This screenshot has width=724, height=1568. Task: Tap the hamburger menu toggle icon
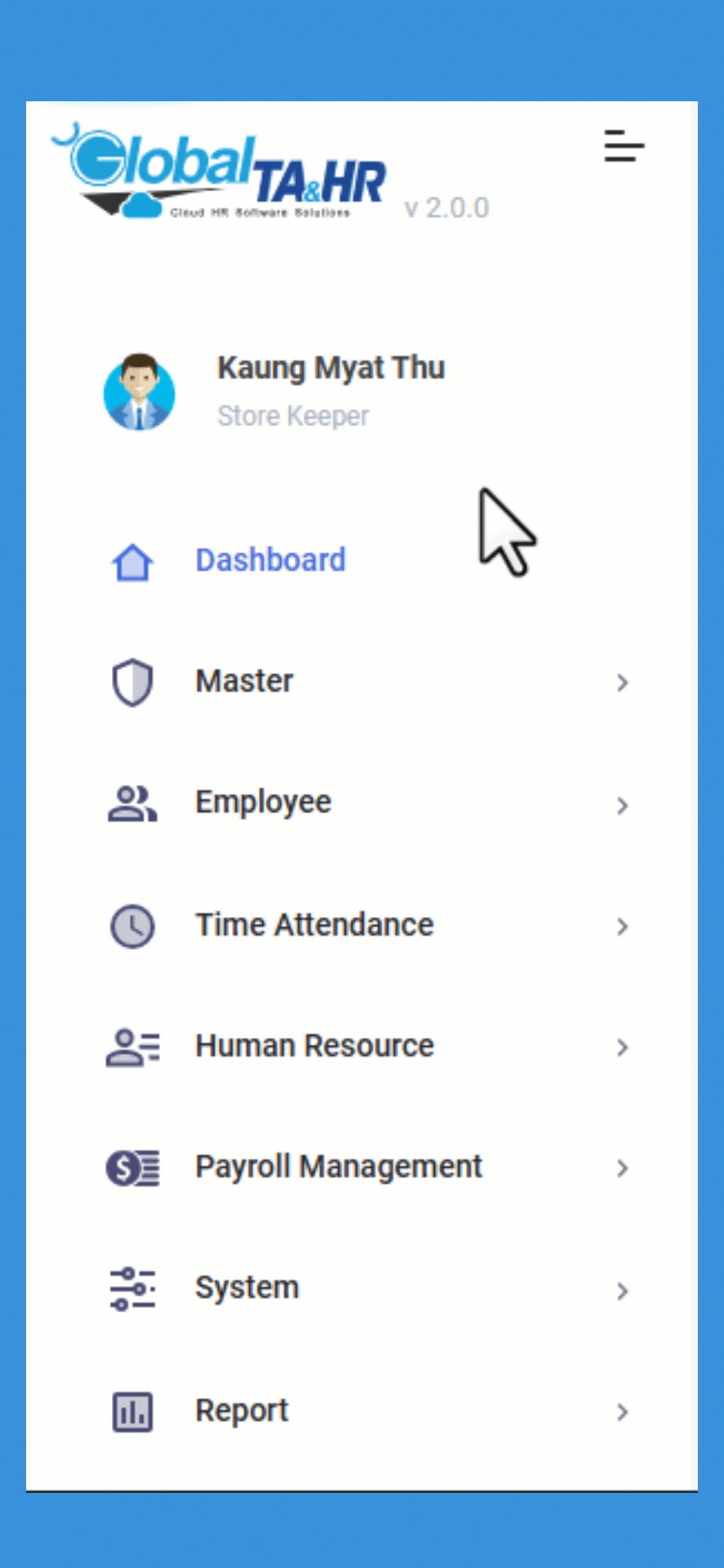623,146
